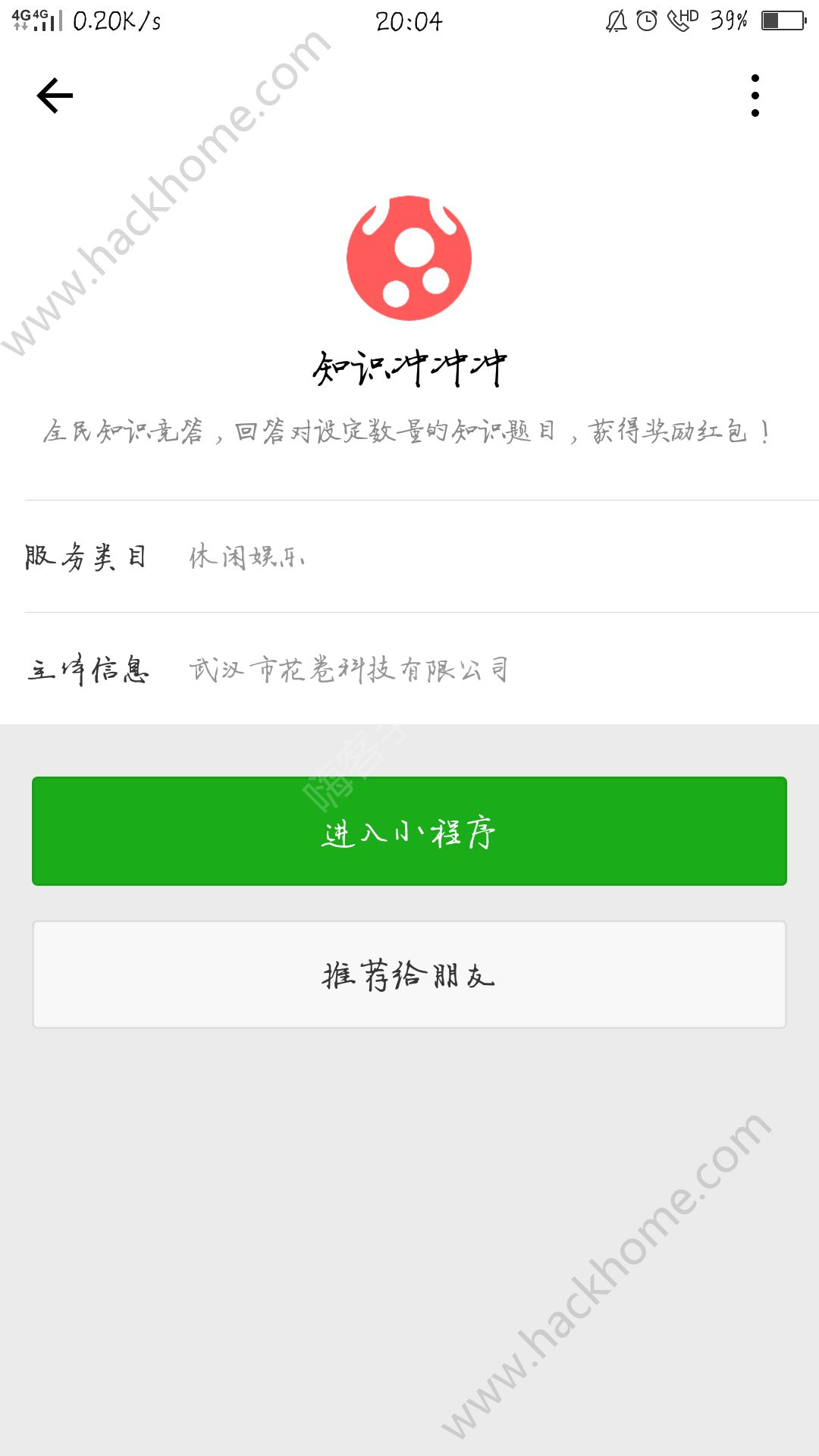Tap the alarm clock status icon
The image size is (819, 1456).
pyautogui.click(x=646, y=20)
